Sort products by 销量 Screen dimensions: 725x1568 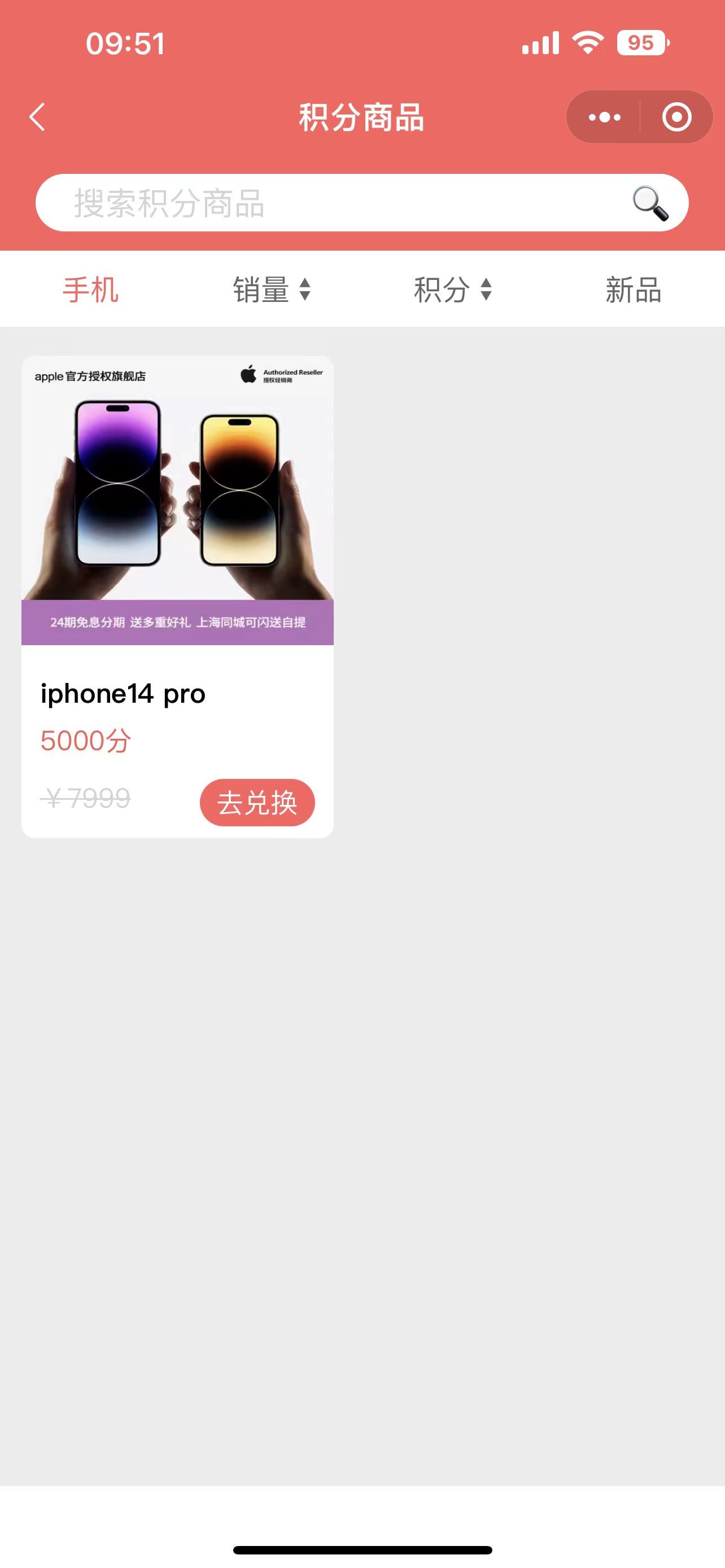tap(272, 290)
